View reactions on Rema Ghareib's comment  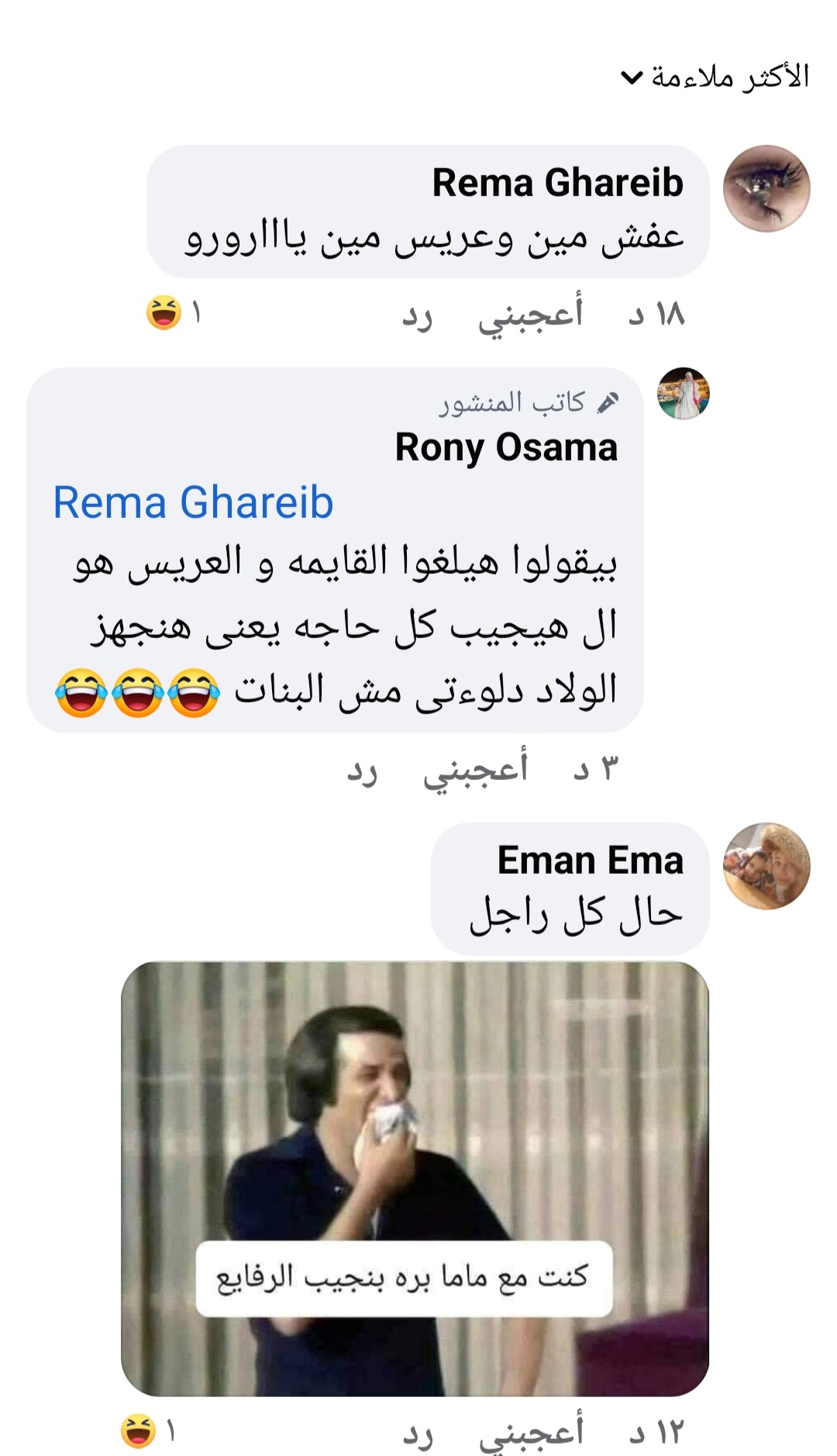[174, 312]
